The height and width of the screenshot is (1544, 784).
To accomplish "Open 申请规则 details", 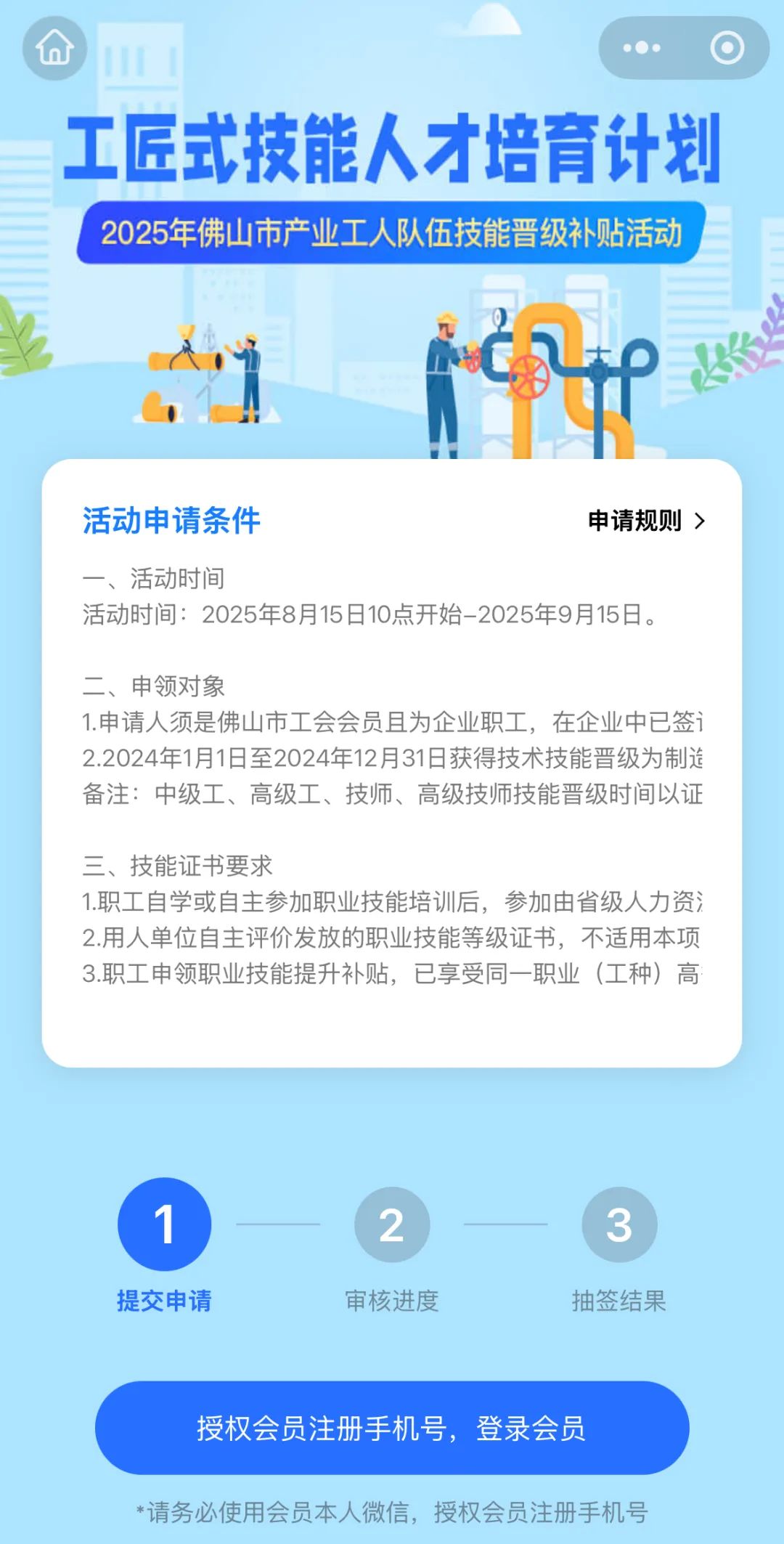I will [x=646, y=521].
